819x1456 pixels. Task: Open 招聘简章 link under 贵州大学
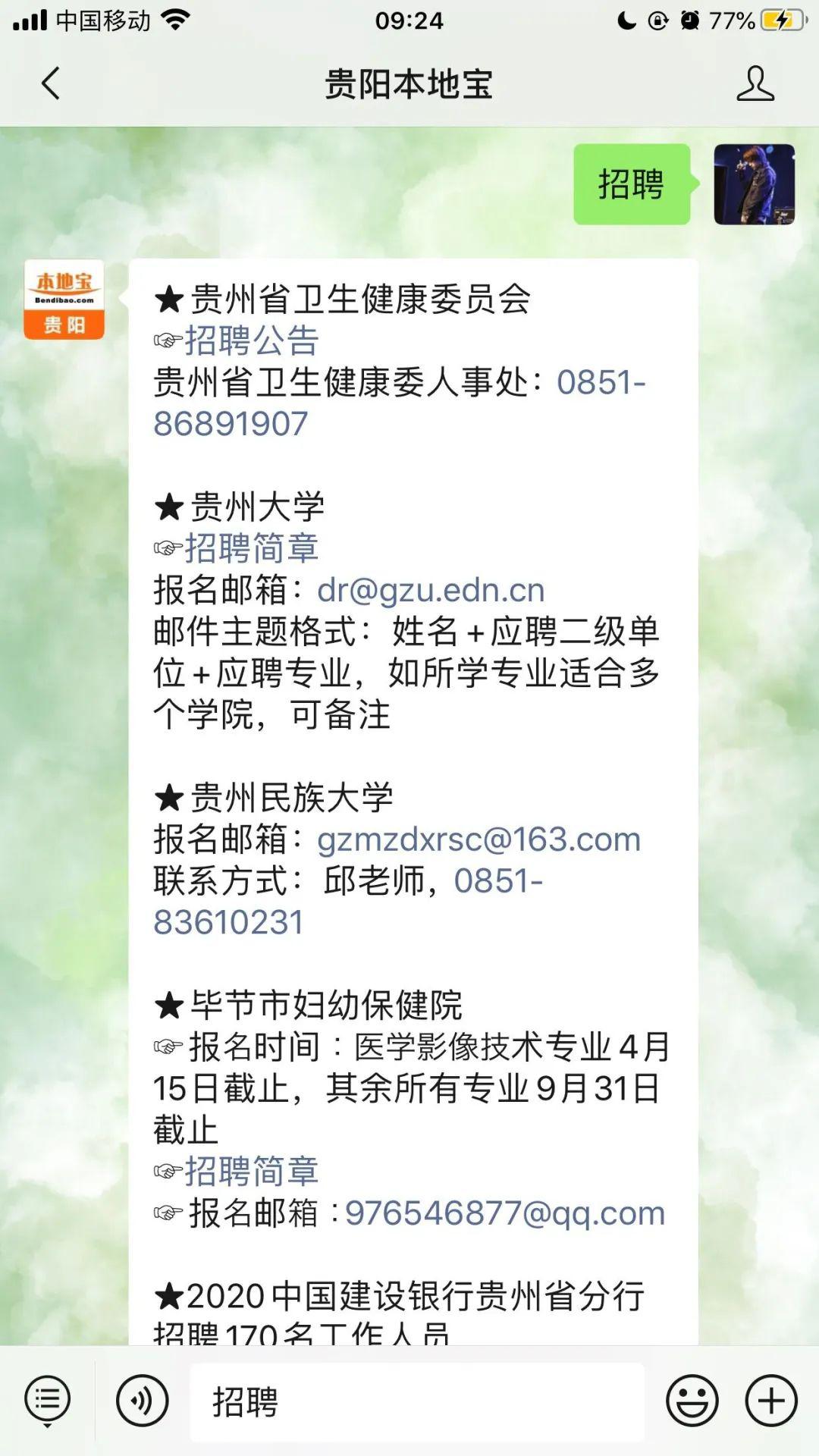tap(251, 548)
